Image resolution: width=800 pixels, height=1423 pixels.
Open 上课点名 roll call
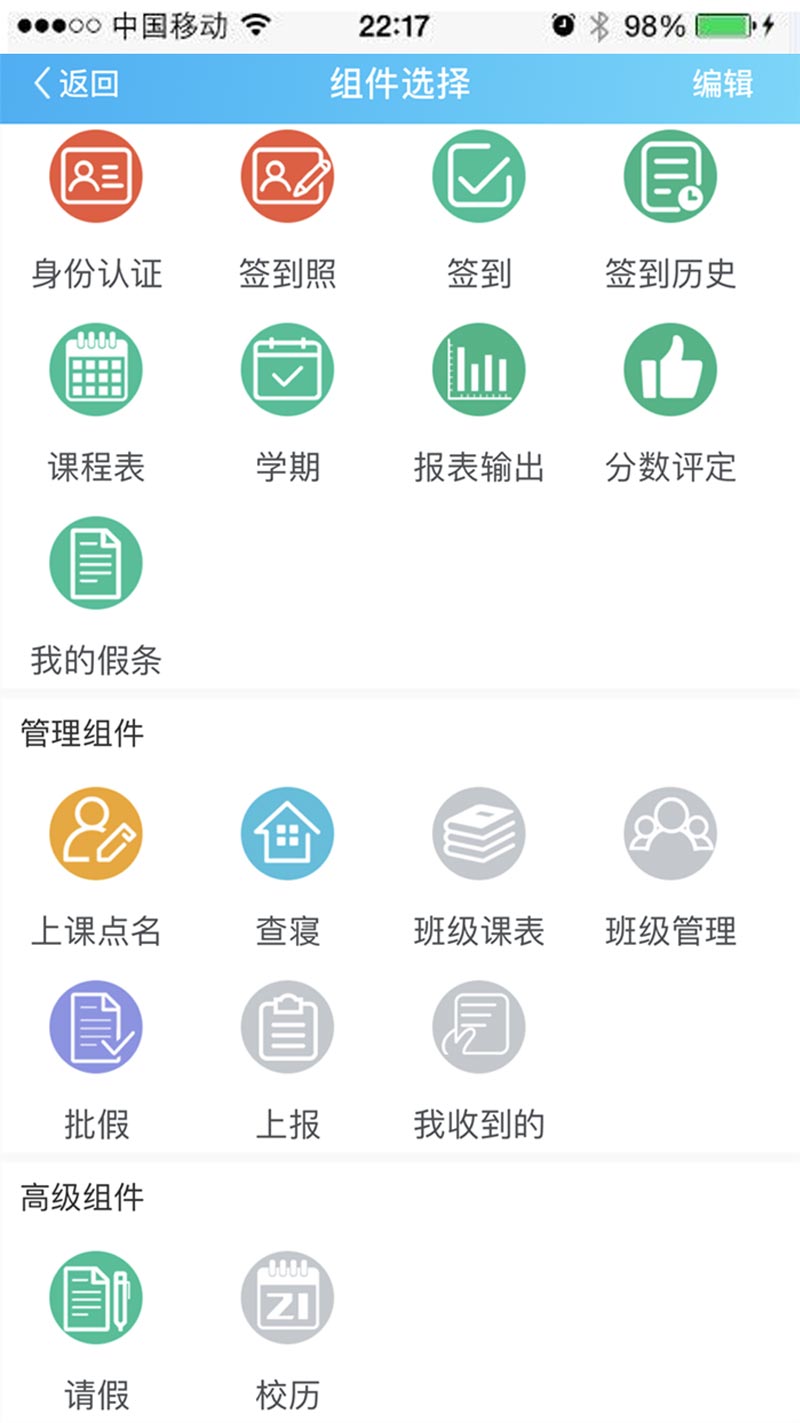tap(96, 833)
